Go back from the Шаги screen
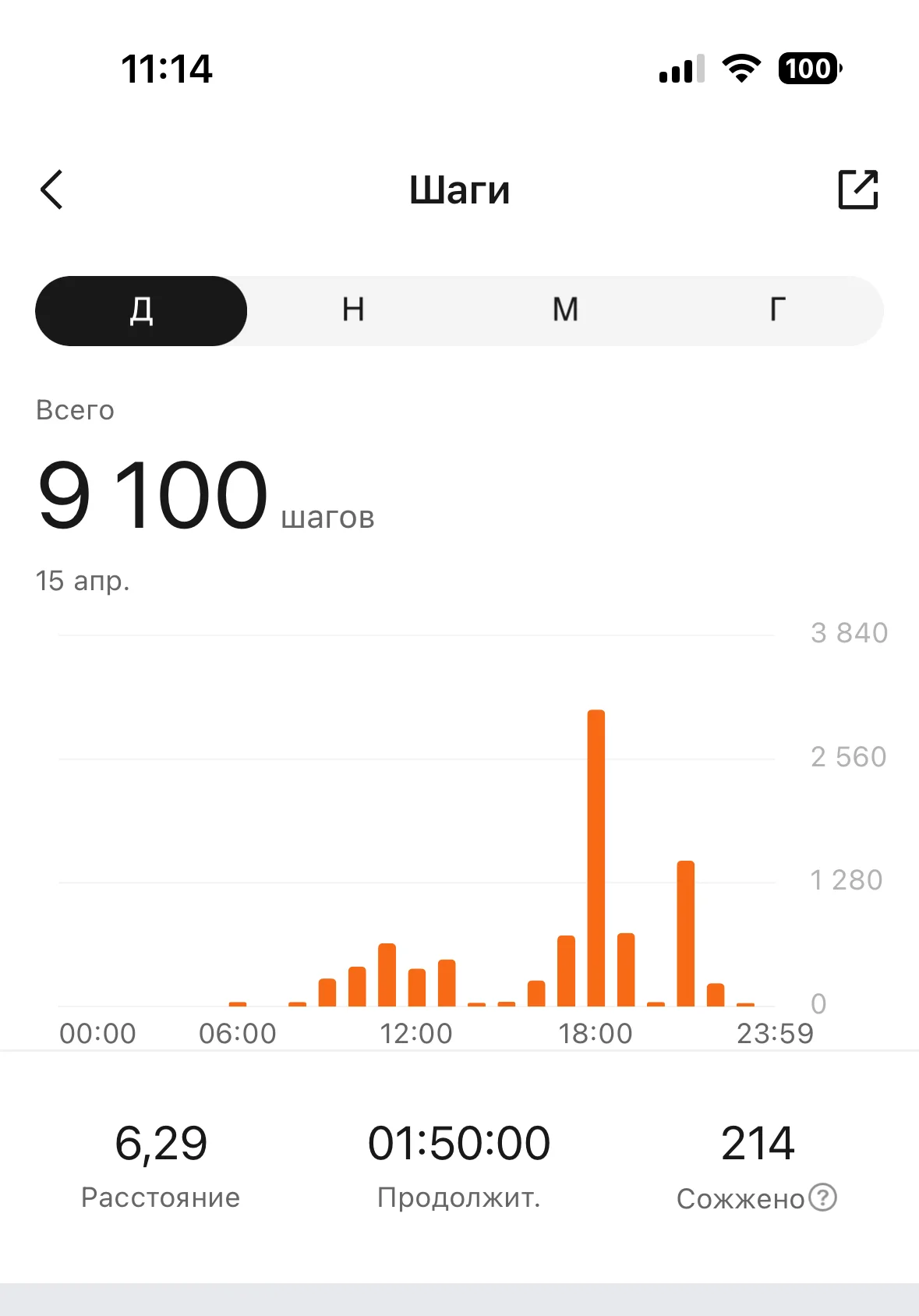This screenshot has height=1316, width=919. coord(51,189)
